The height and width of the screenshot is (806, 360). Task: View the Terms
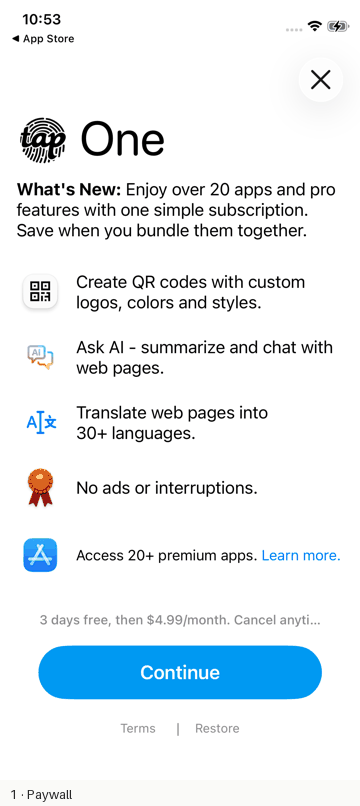tap(138, 728)
